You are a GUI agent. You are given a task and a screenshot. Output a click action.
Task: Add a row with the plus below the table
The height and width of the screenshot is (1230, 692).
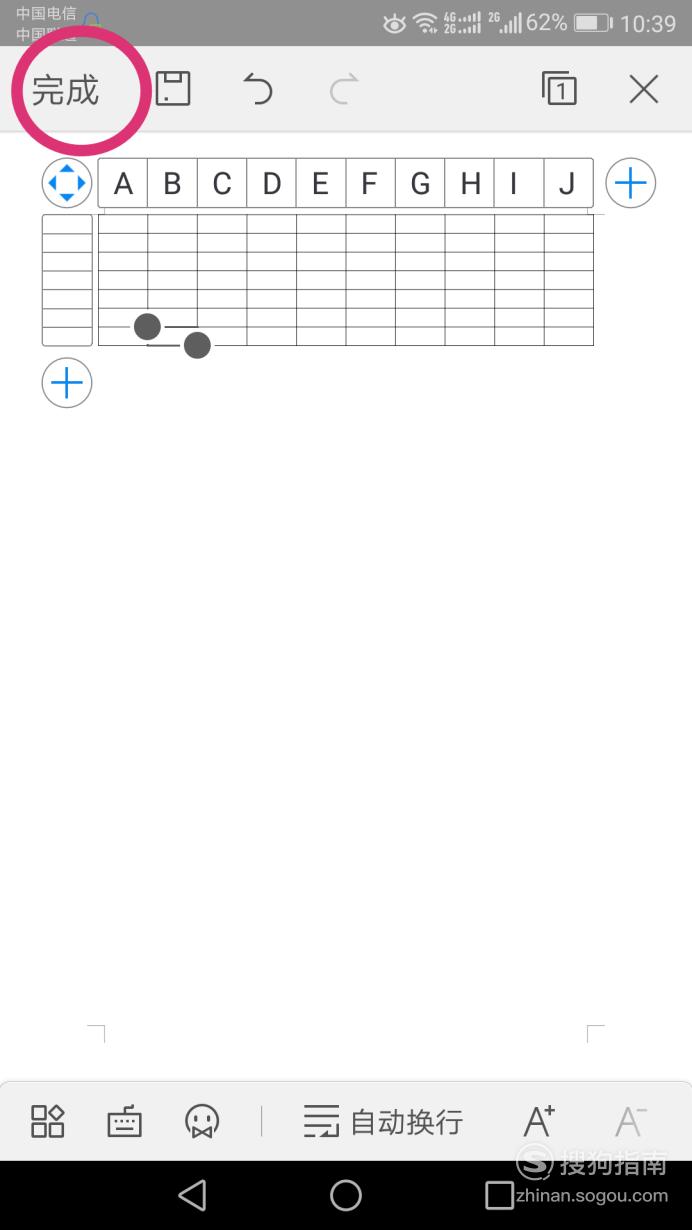[67, 383]
